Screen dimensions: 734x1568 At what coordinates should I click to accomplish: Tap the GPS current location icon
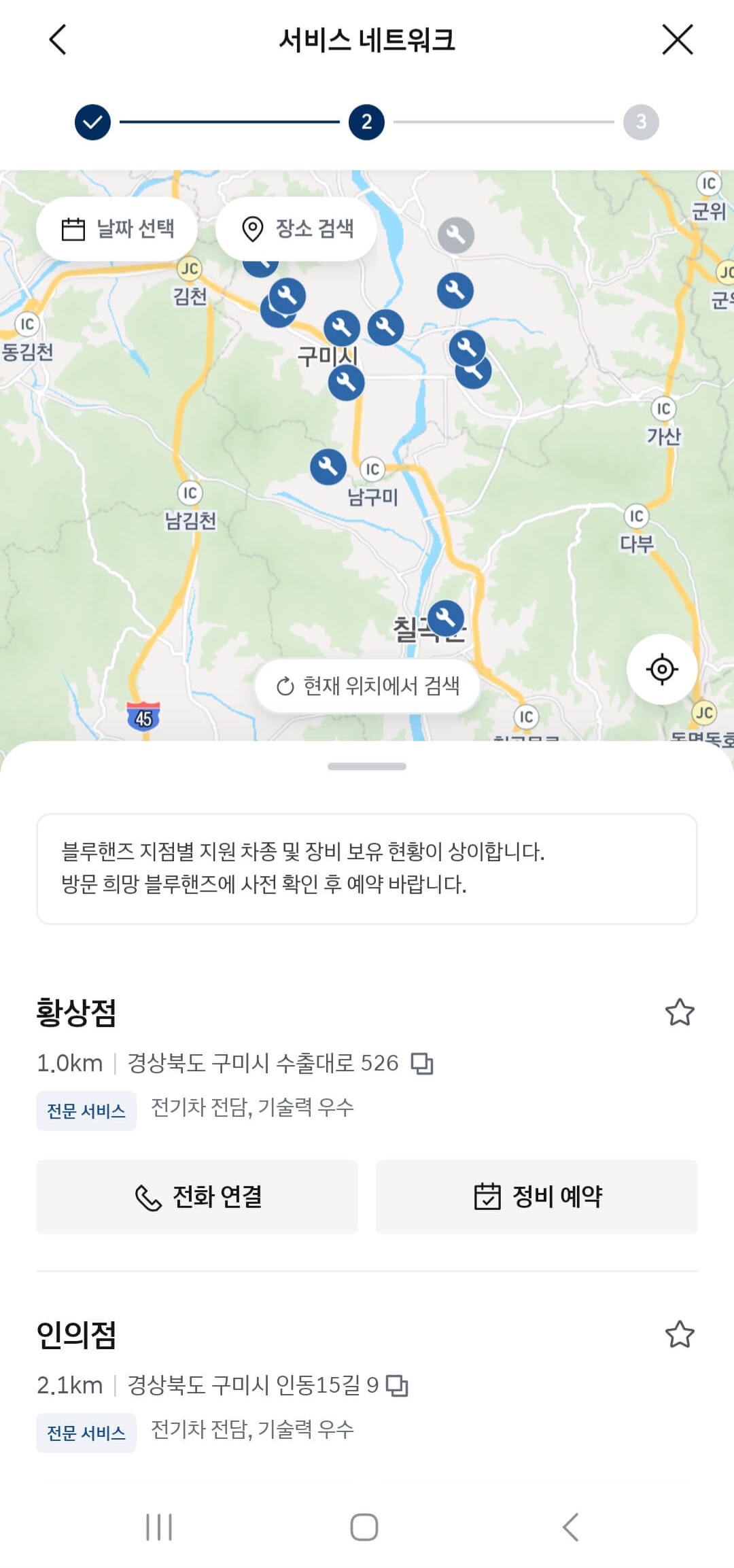point(661,669)
